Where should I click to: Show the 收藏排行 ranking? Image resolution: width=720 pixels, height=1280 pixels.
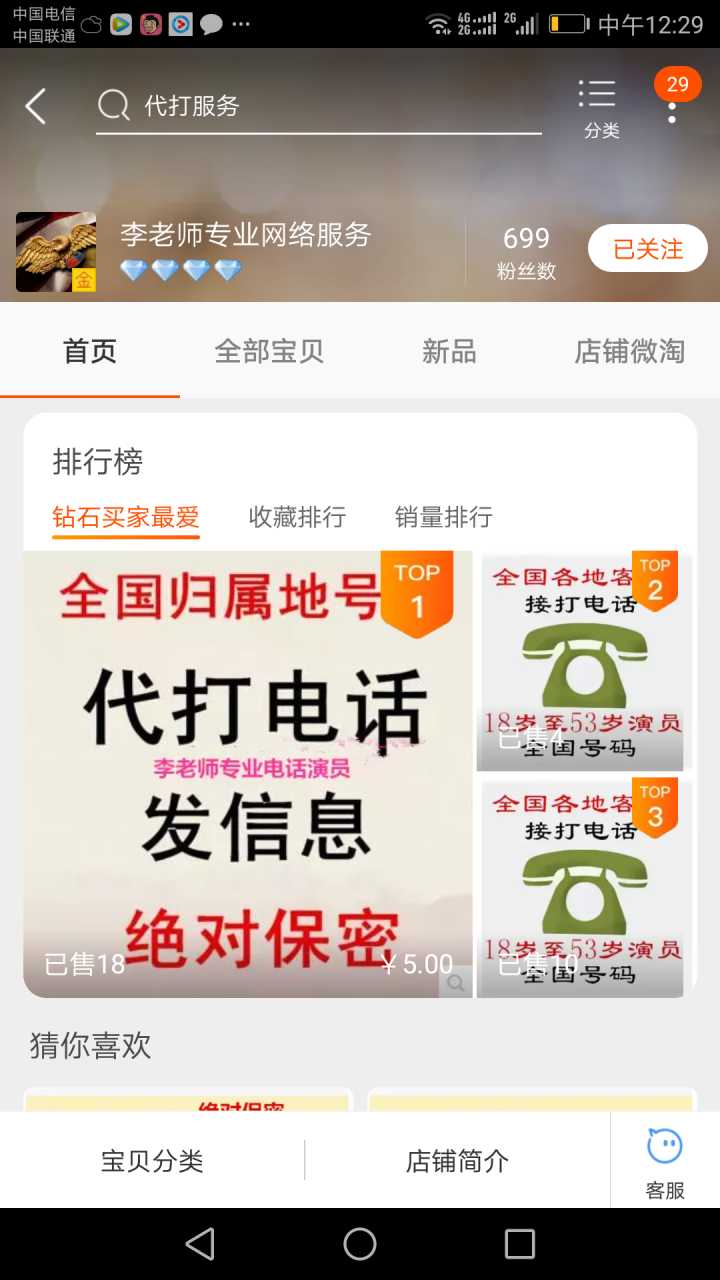tap(297, 517)
